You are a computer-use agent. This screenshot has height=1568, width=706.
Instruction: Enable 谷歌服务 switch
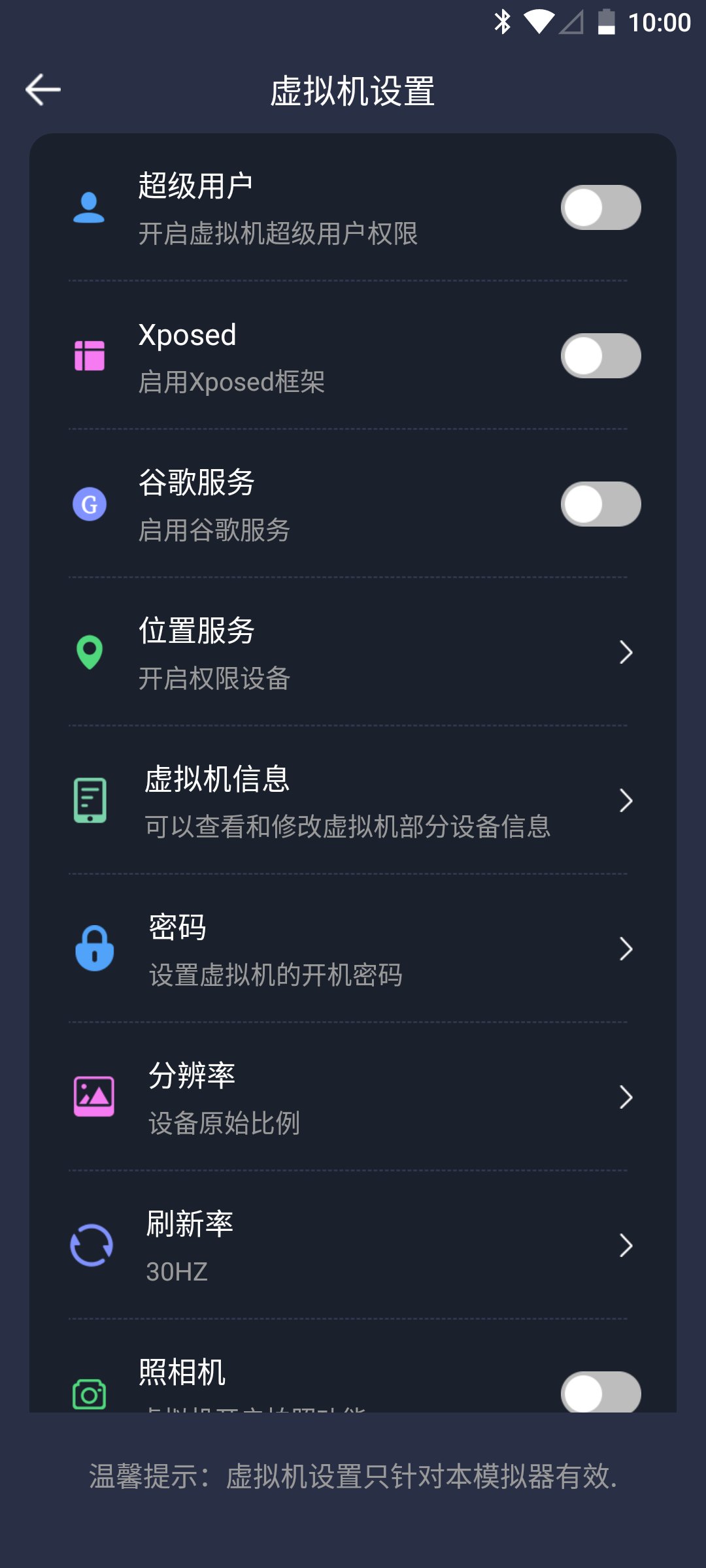pos(600,504)
